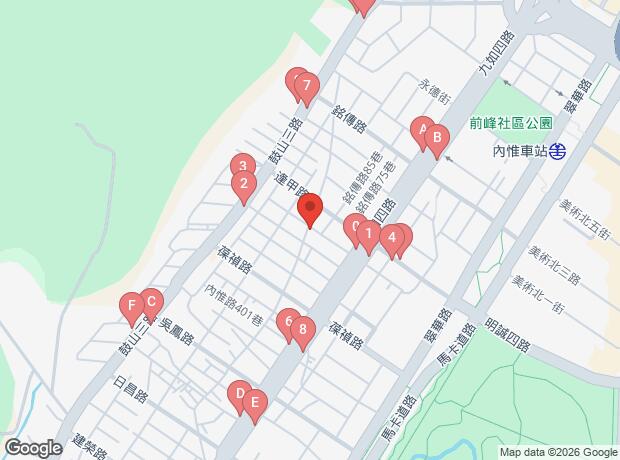This screenshot has width=620, height=460.
Task: Open the marker labeled B
Action: 437,142
